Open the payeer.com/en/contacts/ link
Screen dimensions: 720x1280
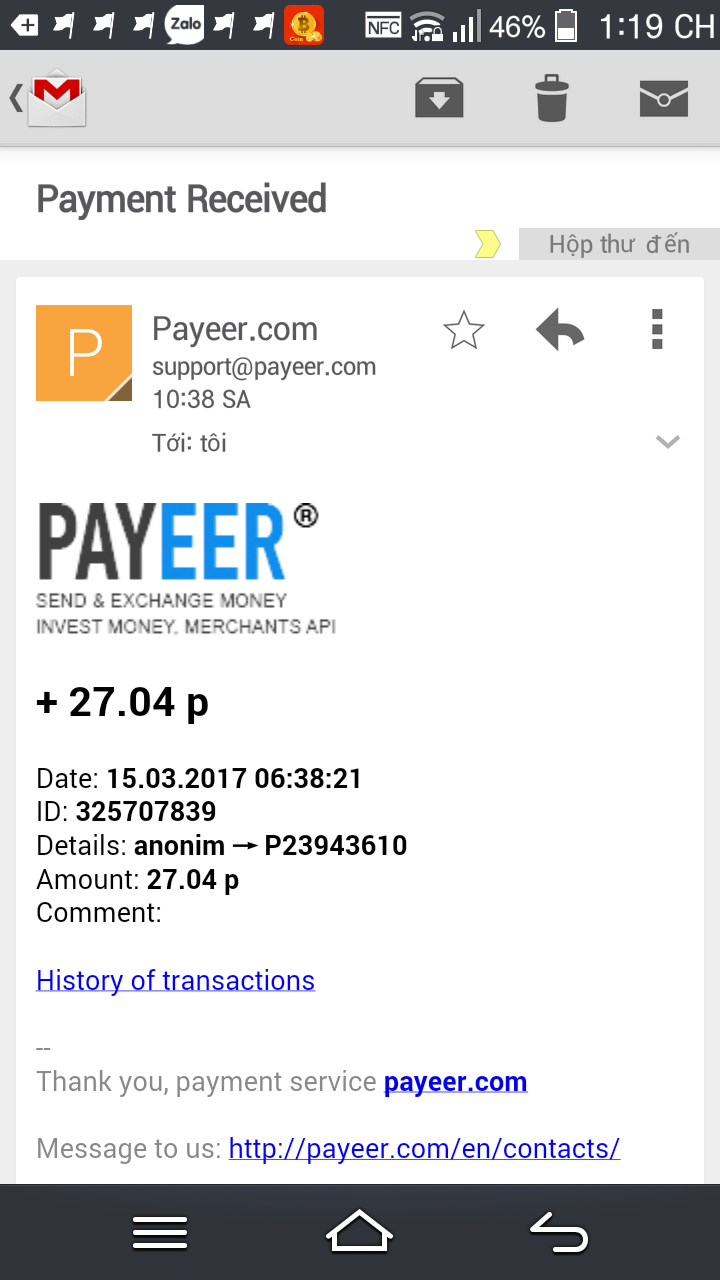[x=424, y=1149]
